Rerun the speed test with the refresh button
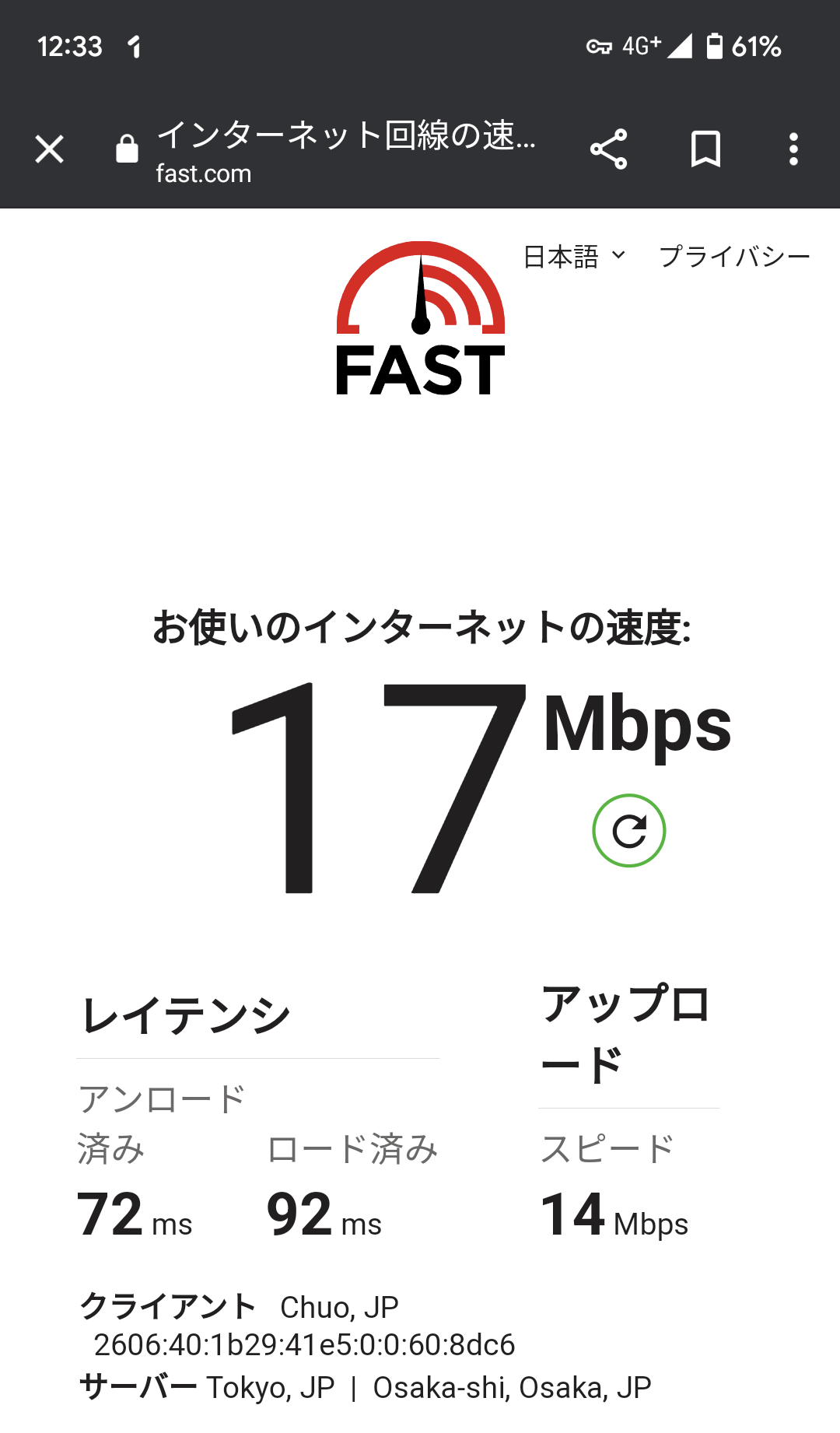 click(628, 830)
